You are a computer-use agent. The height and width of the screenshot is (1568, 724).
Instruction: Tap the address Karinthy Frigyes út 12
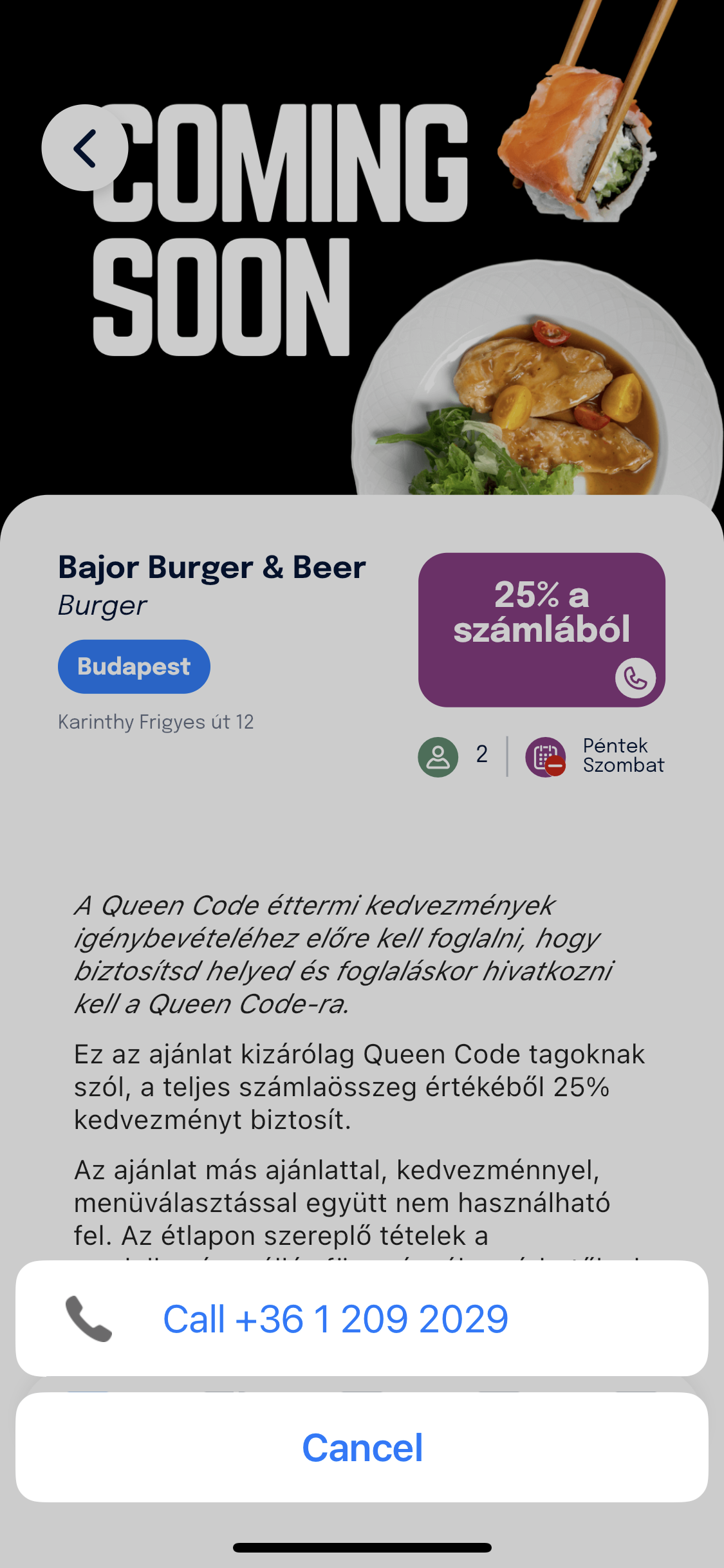click(x=156, y=721)
